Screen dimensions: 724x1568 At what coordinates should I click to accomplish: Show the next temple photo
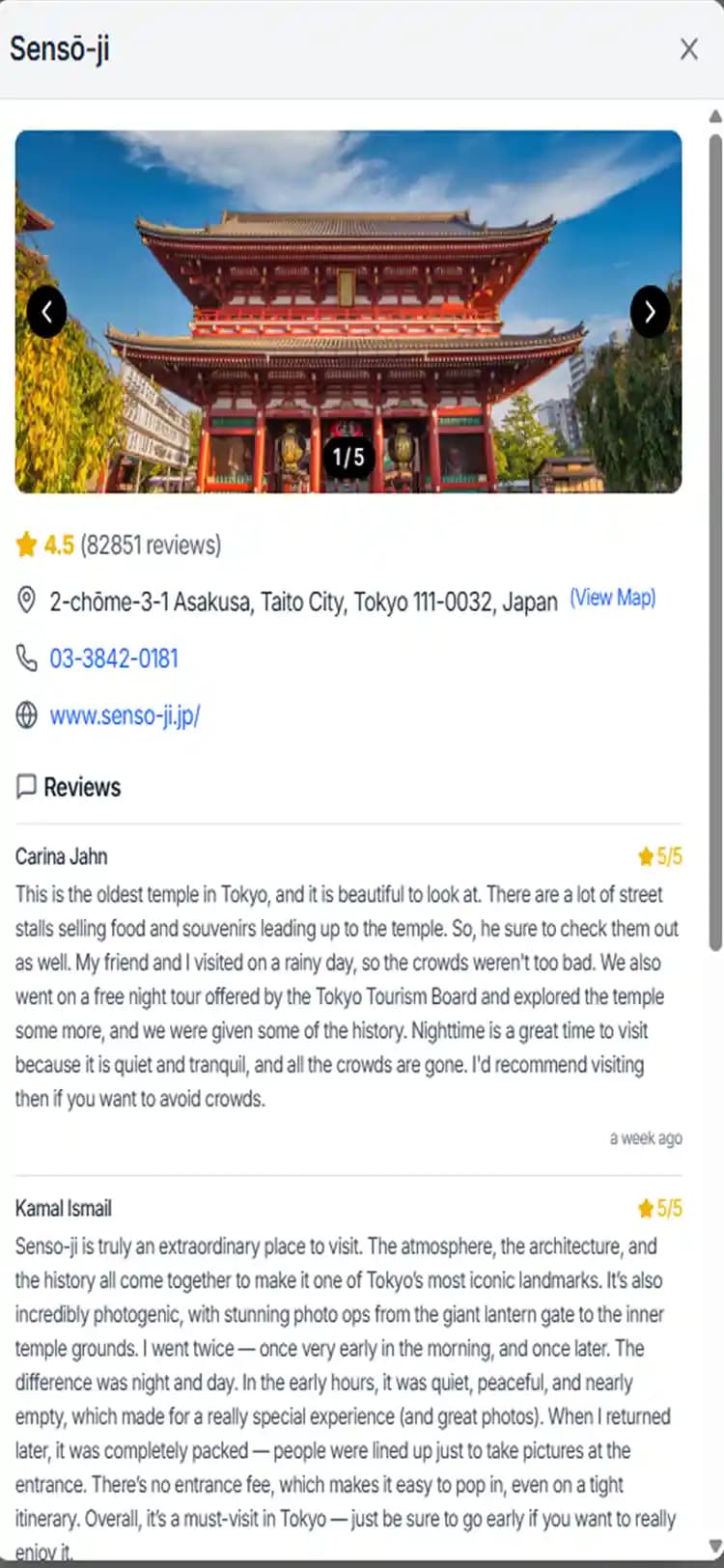point(650,312)
